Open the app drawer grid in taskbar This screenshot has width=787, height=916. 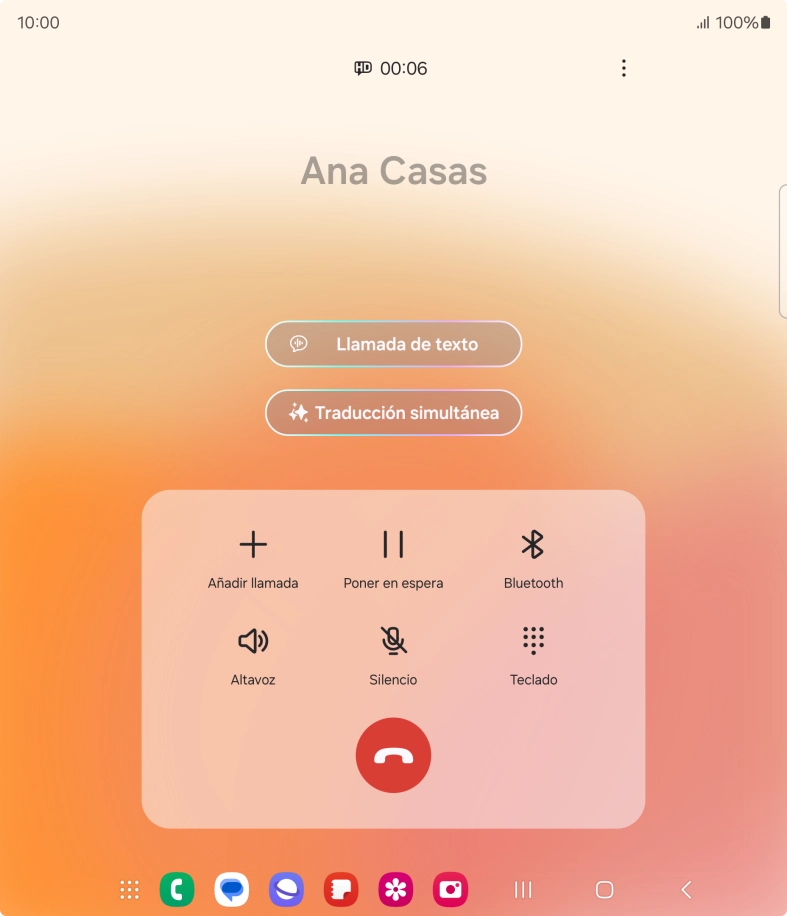[129, 889]
